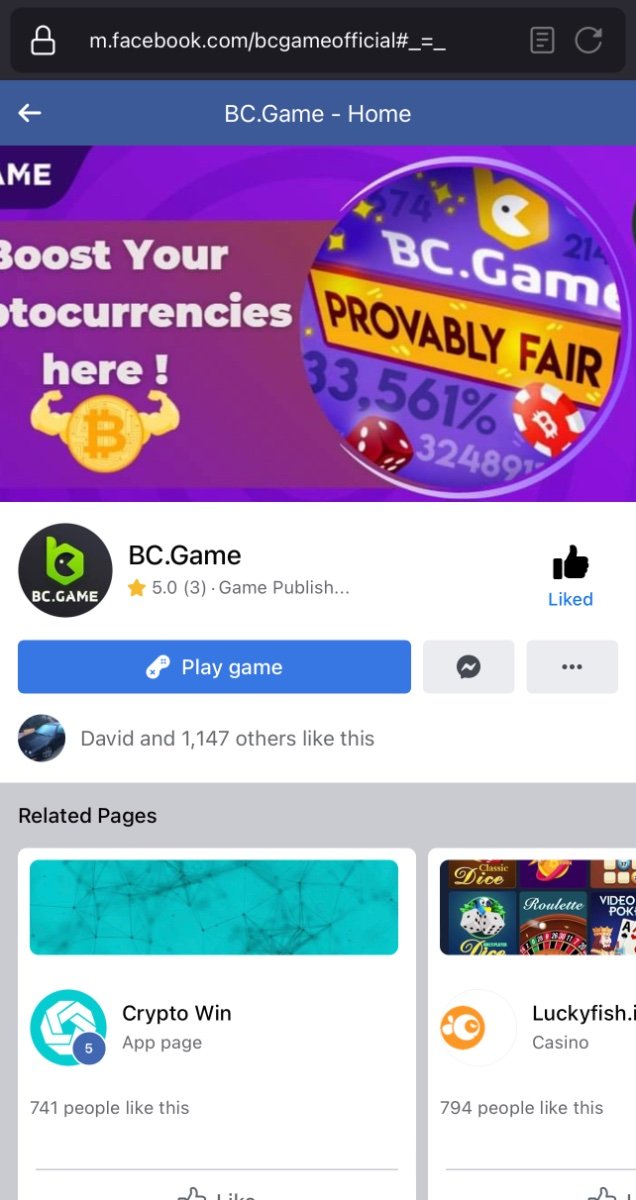
Task: Tap the blue Play game button
Action: point(214,667)
